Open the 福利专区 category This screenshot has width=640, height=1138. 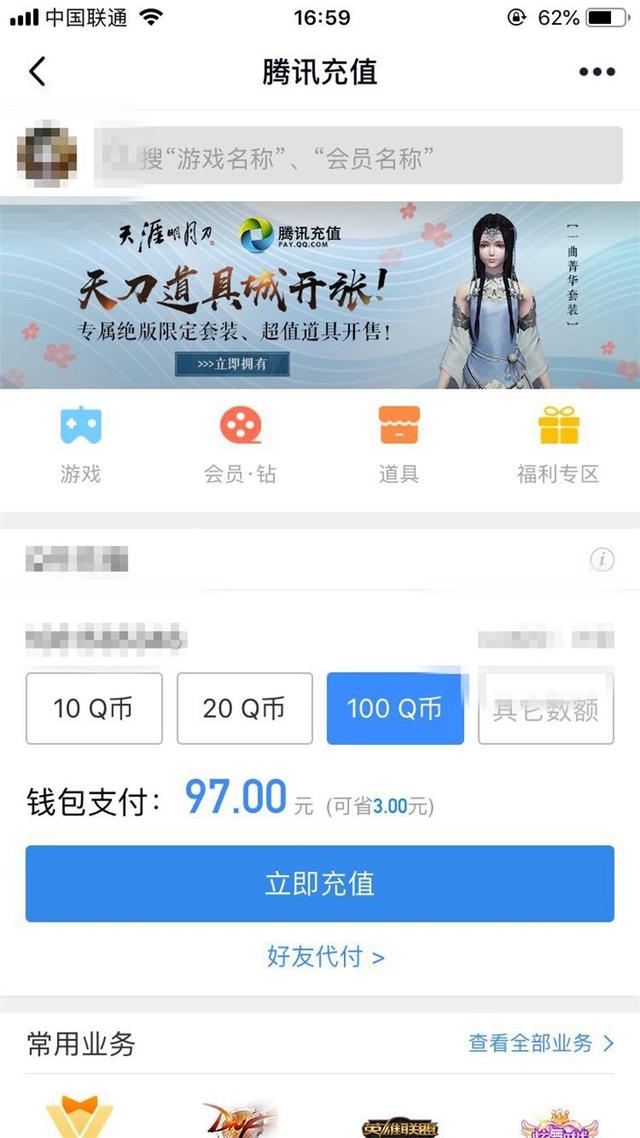pos(558,445)
